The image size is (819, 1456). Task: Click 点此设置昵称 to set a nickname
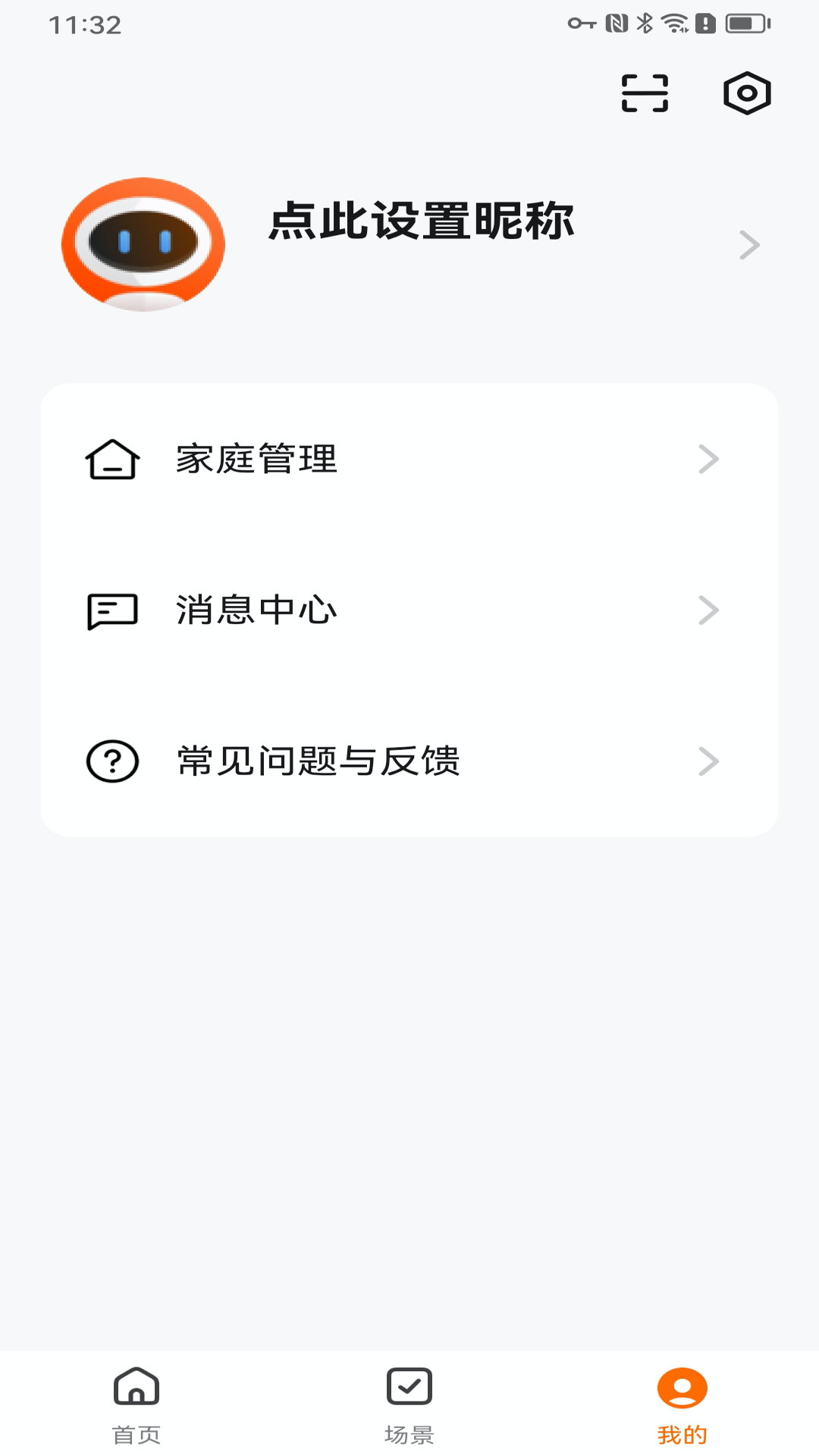click(x=422, y=222)
